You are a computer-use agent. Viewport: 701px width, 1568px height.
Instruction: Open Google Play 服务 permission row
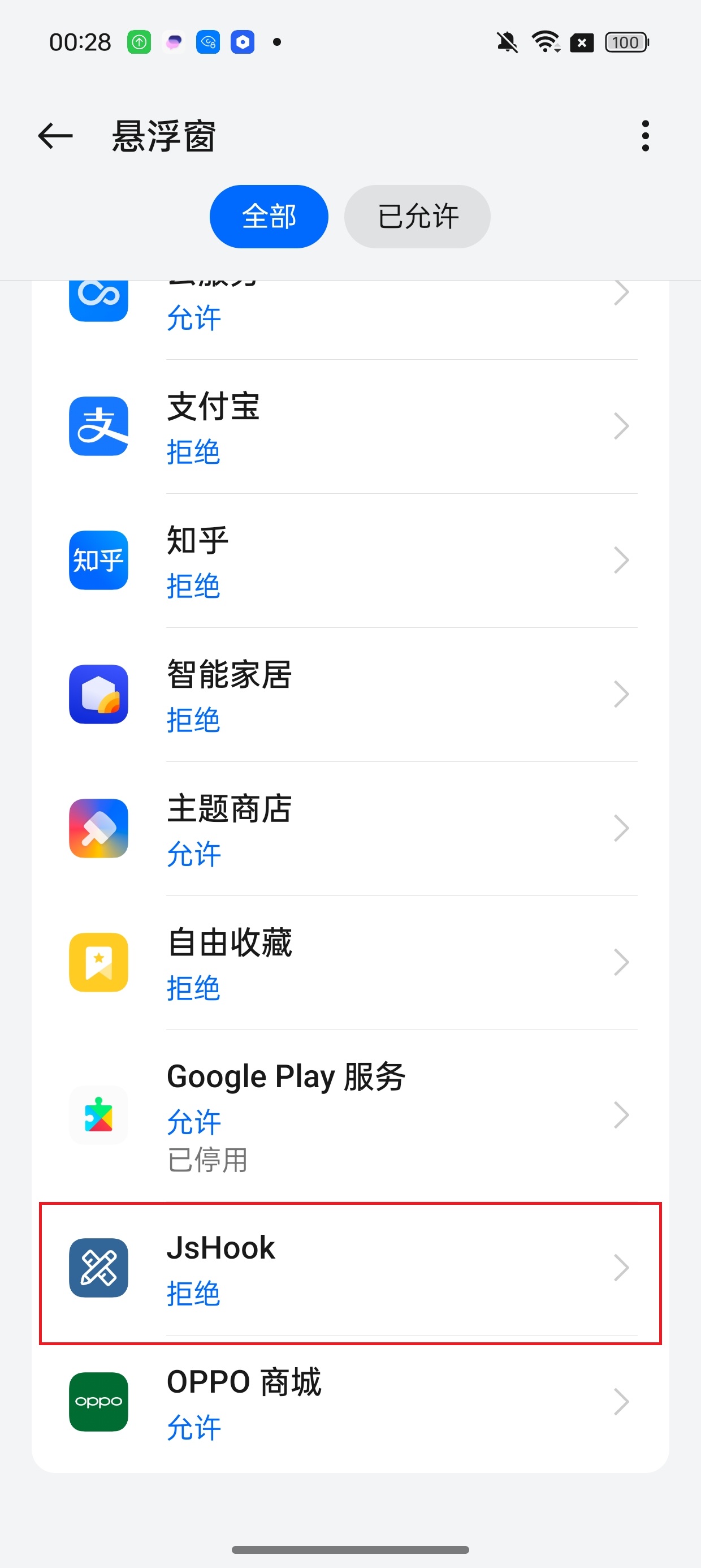click(350, 1115)
